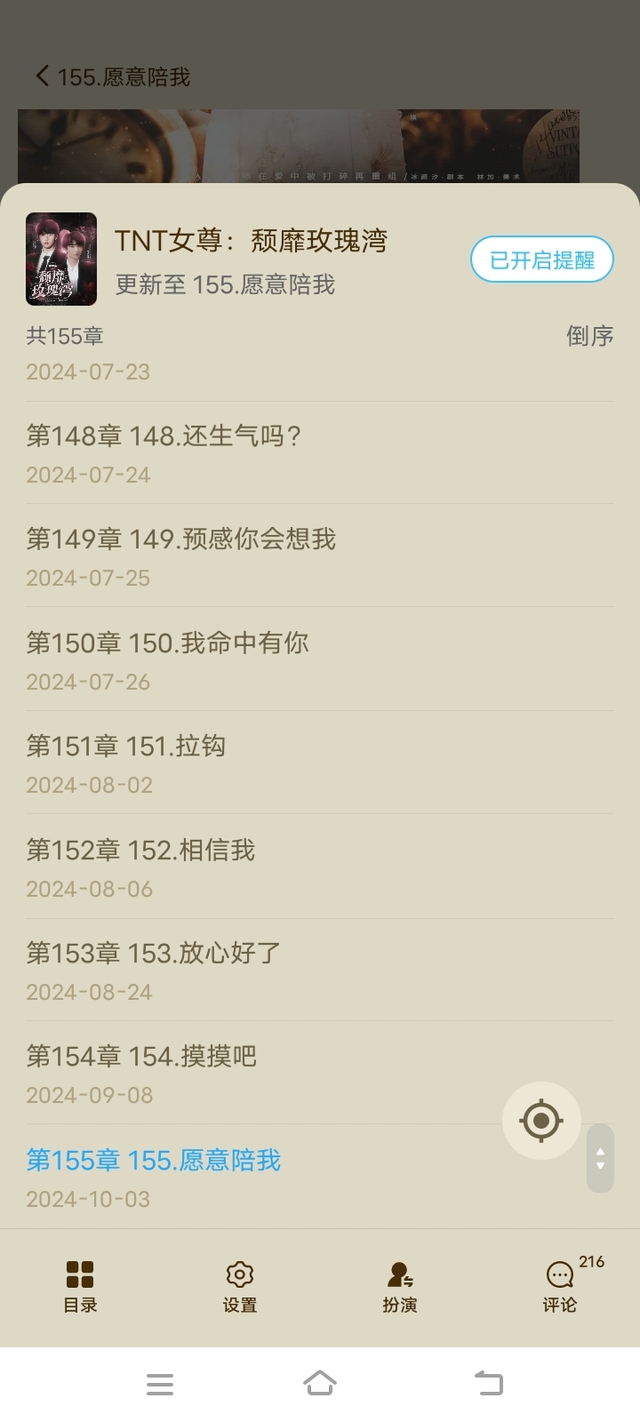The image size is (640, 1422).
Task: Go to the system home screen
Action: 320,1383
